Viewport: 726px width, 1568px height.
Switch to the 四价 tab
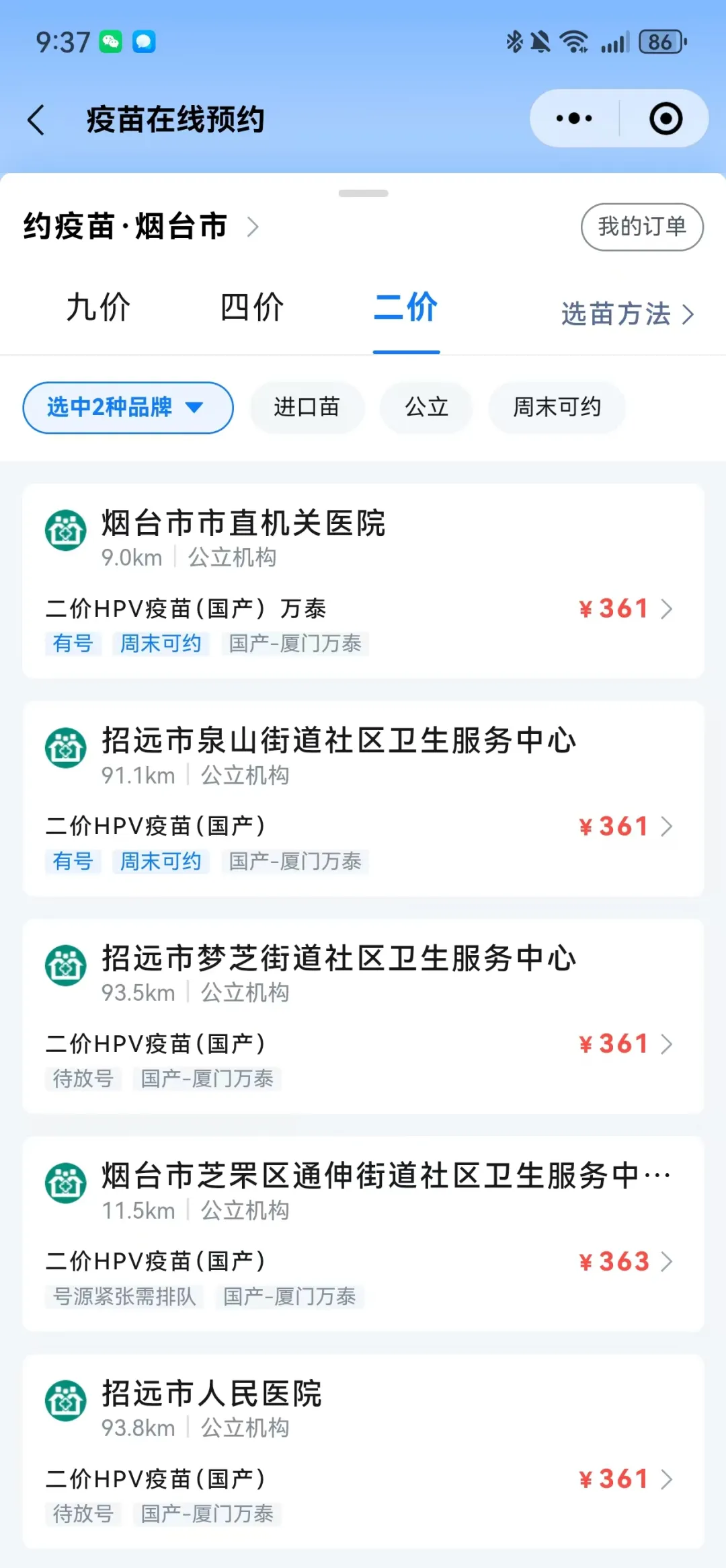(x=252, y=308)
